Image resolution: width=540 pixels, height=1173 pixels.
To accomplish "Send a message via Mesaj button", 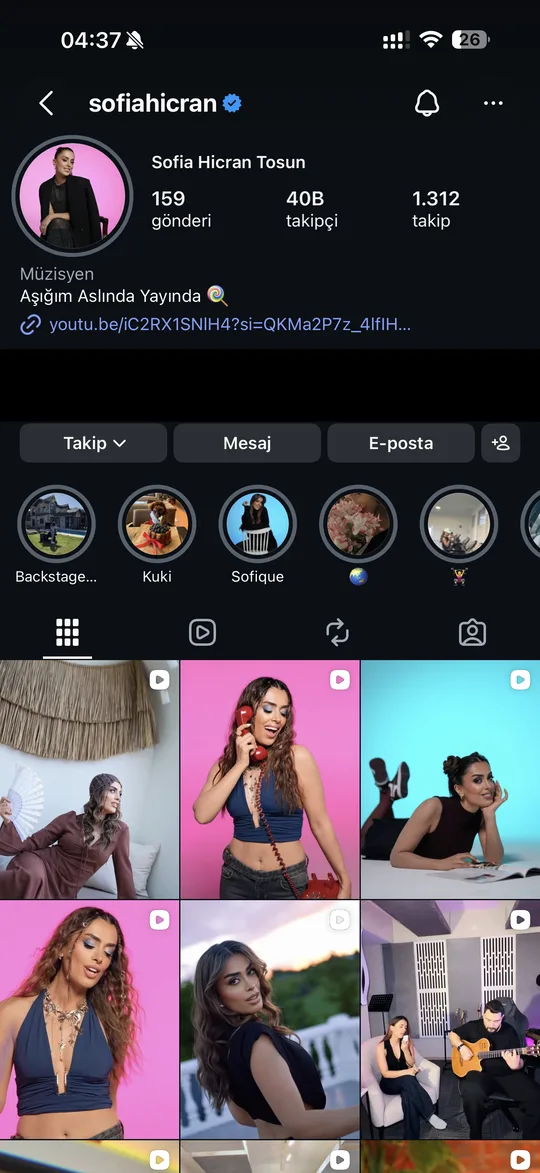I will (x=247, y=443).
